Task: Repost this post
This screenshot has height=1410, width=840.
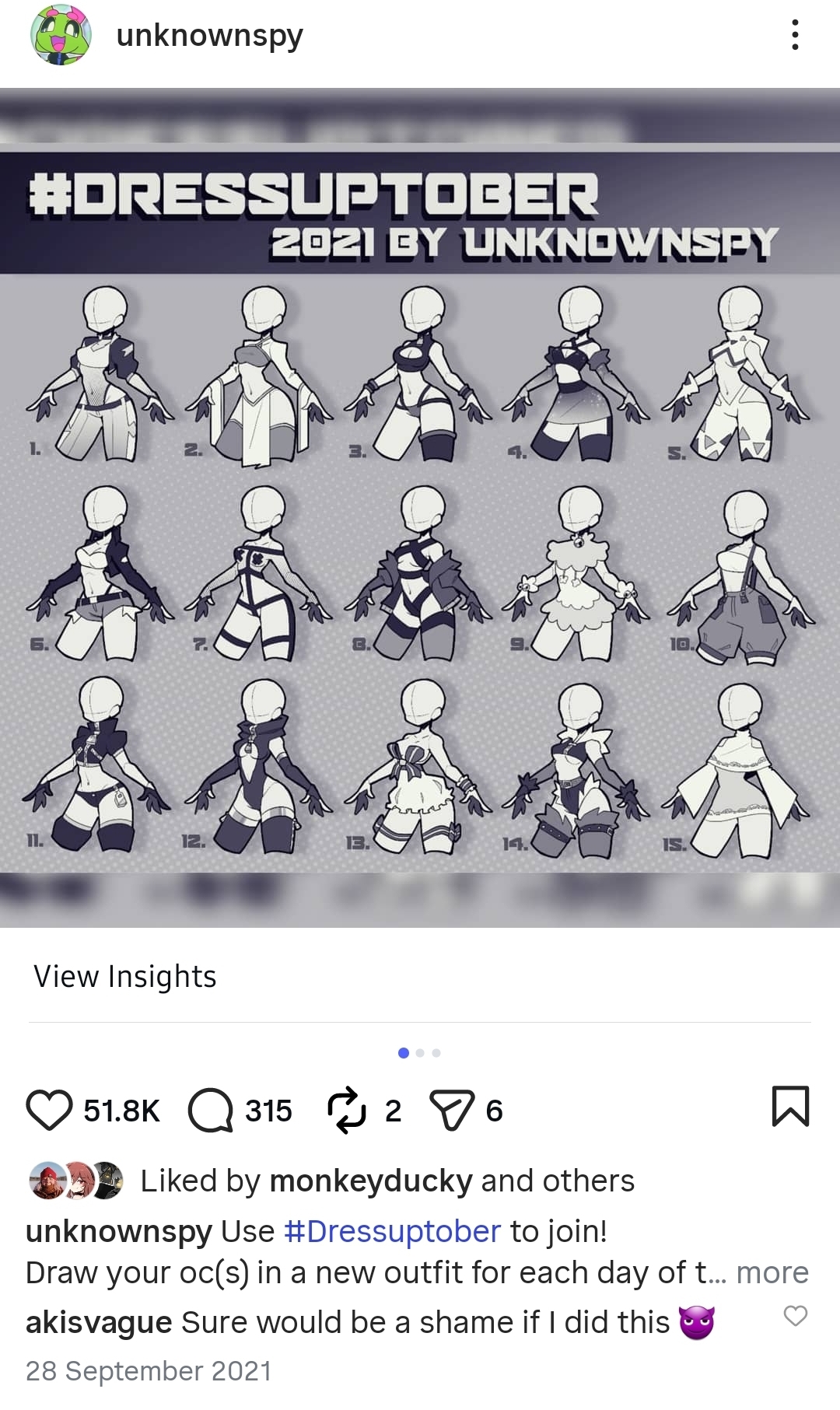Action: pos(346,1110)
